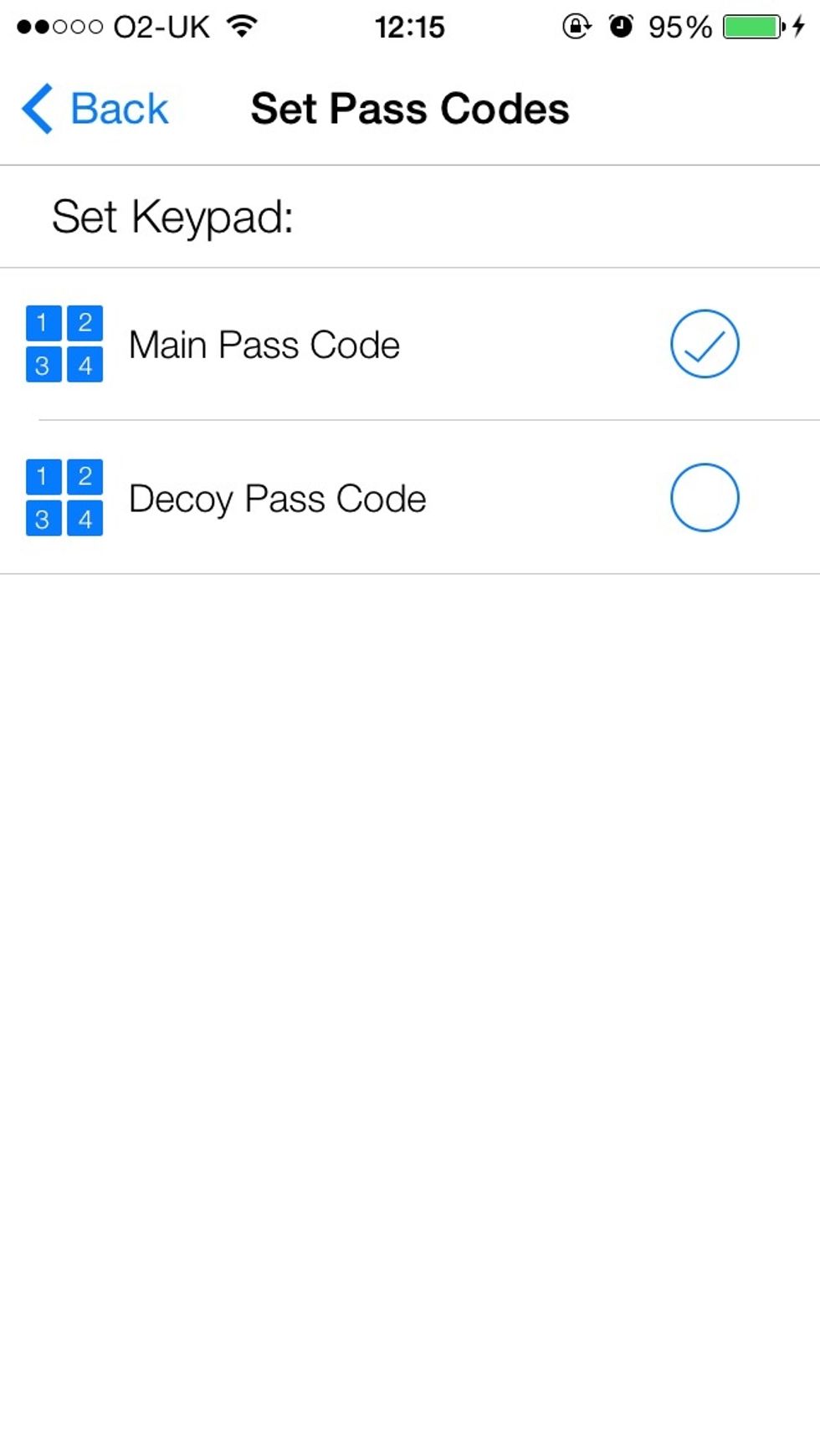Tap the orientation lock icon in status bar
Viewport: 820px width, 1456px height.
point(577,25)
